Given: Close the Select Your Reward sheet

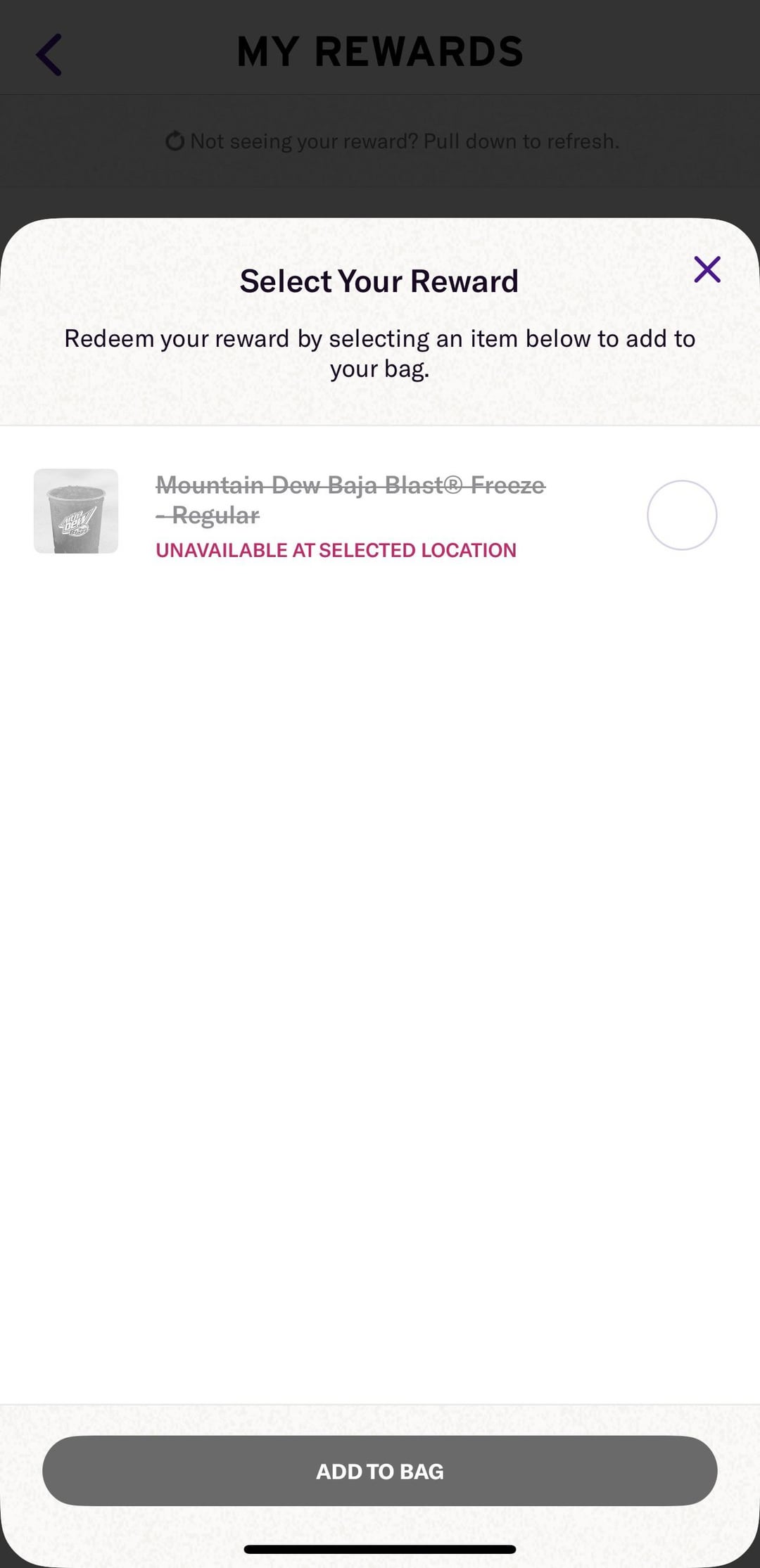Looking at the screenshot, I should (707, 269).
